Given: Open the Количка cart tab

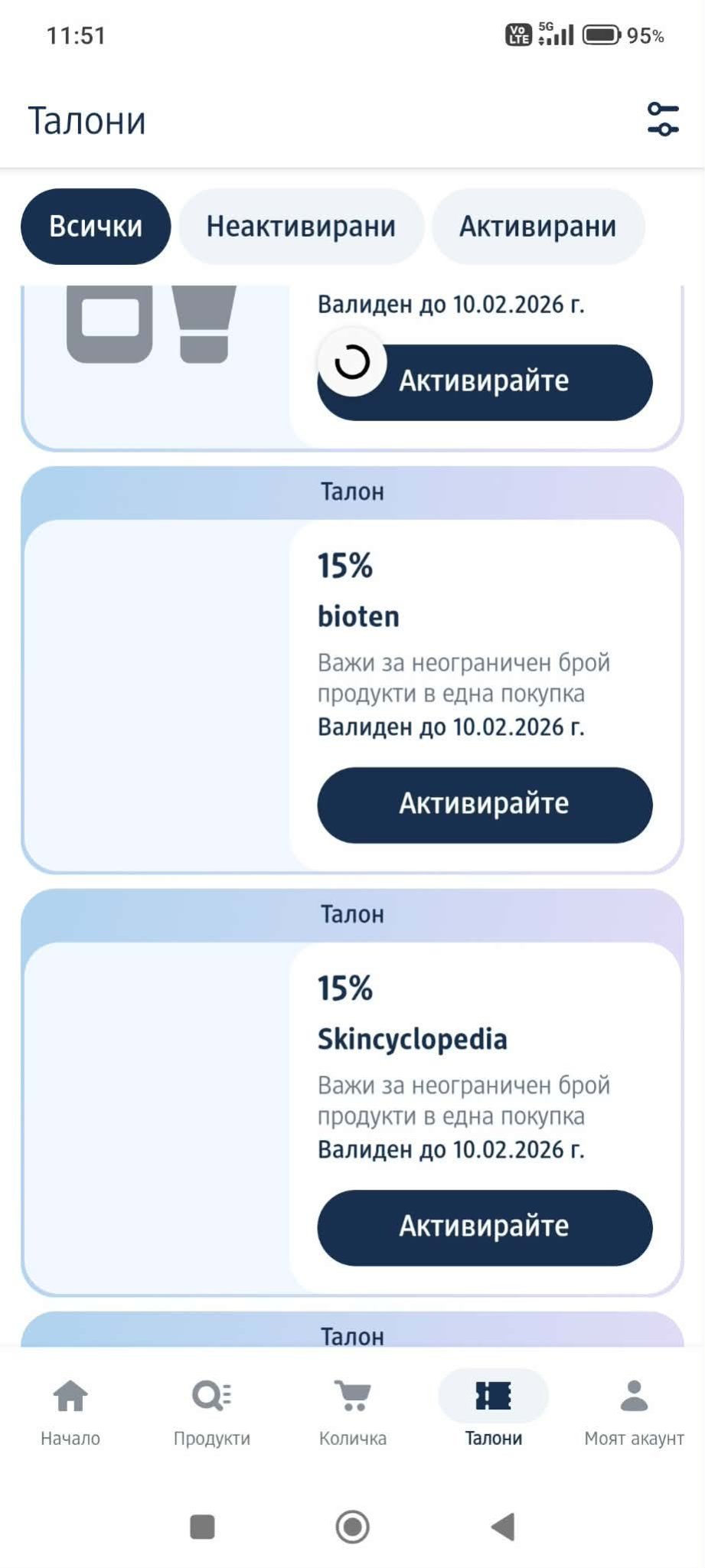Looking at the screenshot, I should pyautogui.click(x=353, y=1412).
